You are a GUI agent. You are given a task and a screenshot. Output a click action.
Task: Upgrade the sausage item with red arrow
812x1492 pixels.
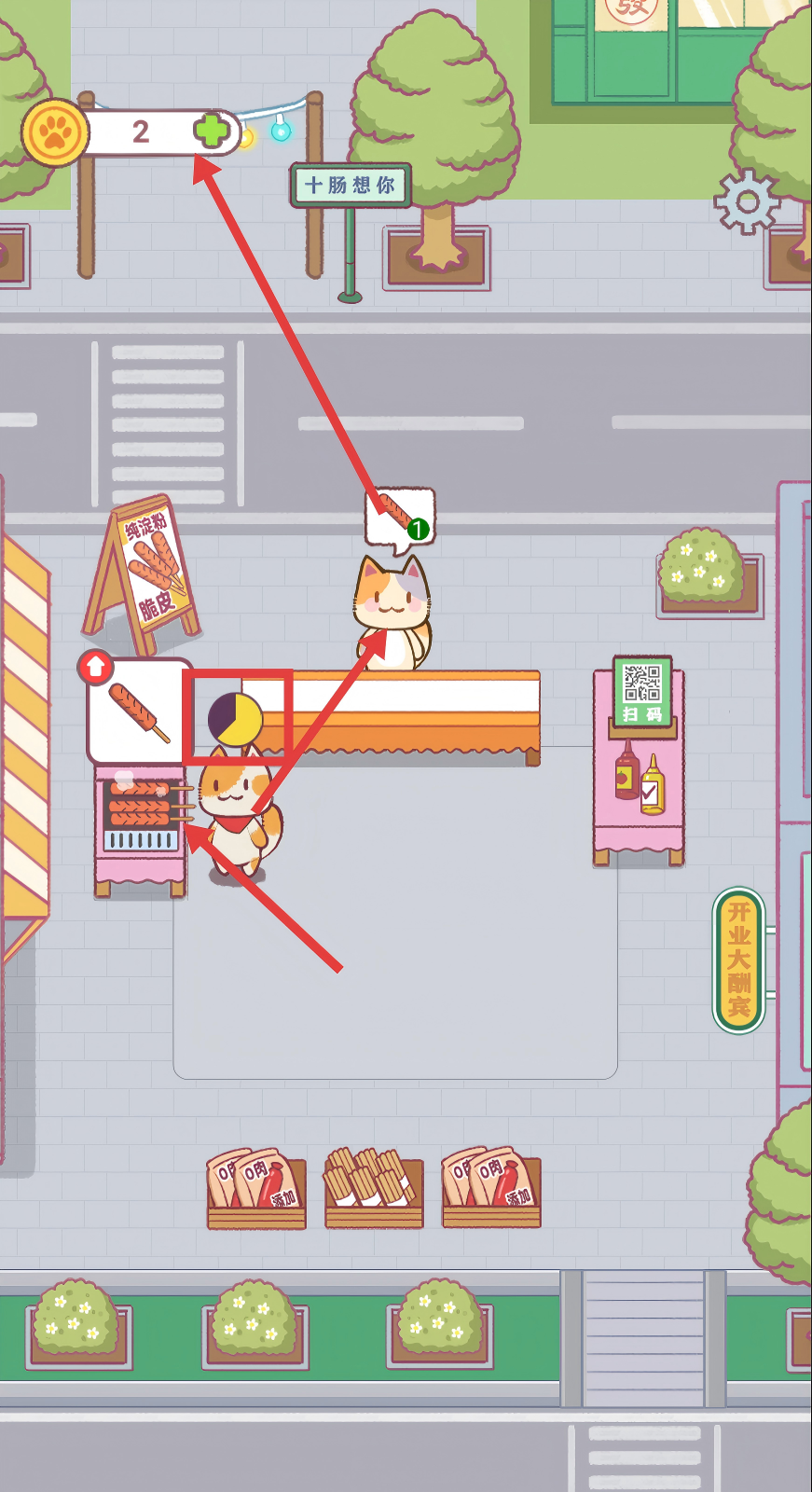(94, 666)
